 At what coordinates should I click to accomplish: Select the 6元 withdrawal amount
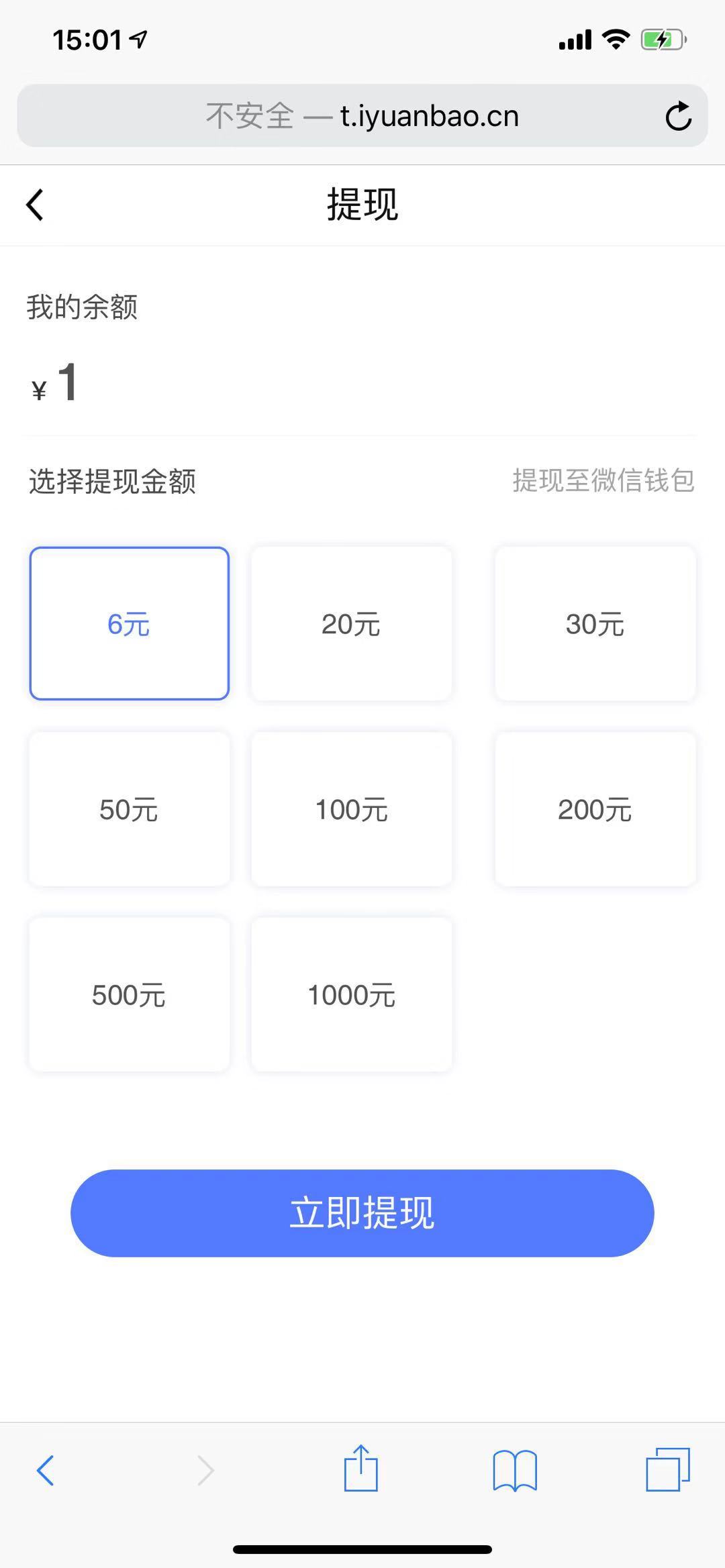coord(129,624)
